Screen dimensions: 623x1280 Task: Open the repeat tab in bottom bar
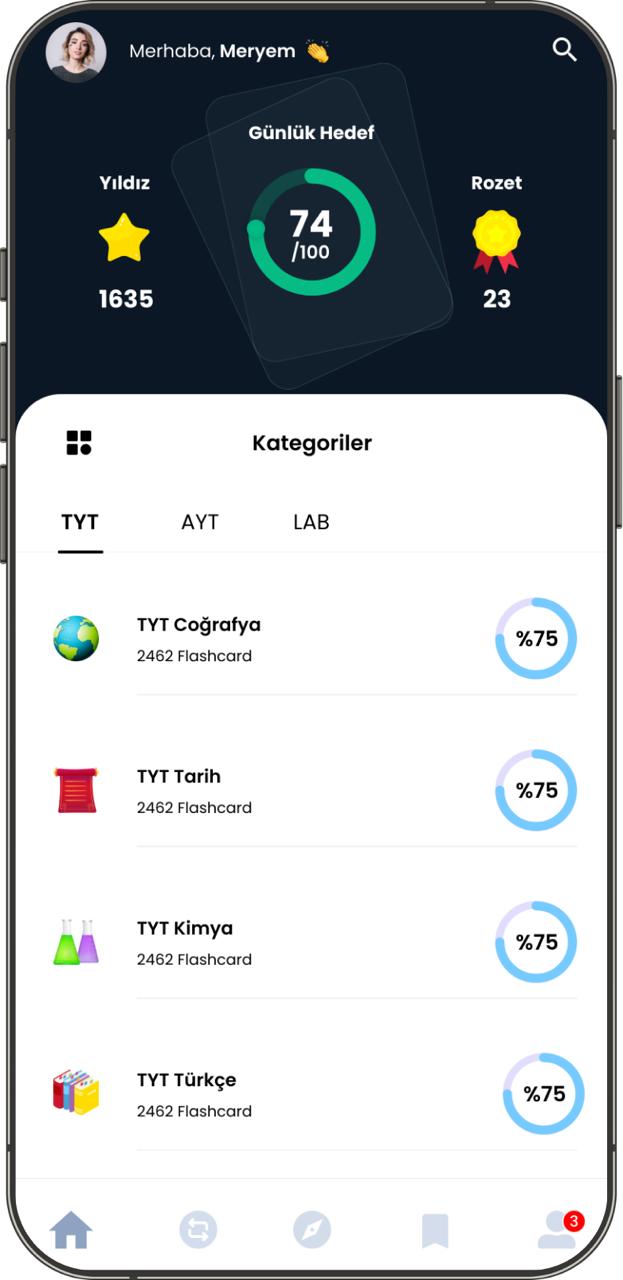[x=198, y=1230]
